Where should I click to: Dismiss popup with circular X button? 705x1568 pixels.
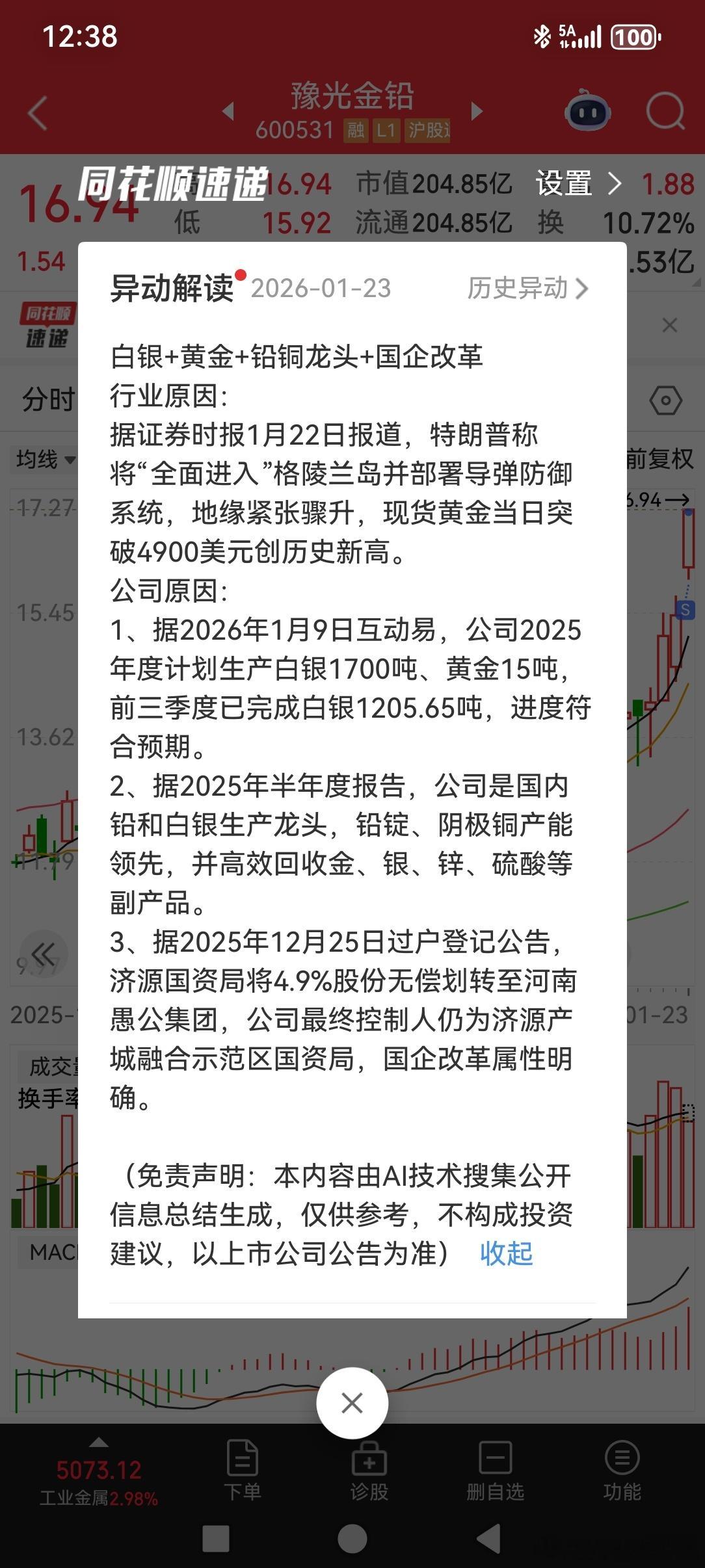(x=352, y=1402)
